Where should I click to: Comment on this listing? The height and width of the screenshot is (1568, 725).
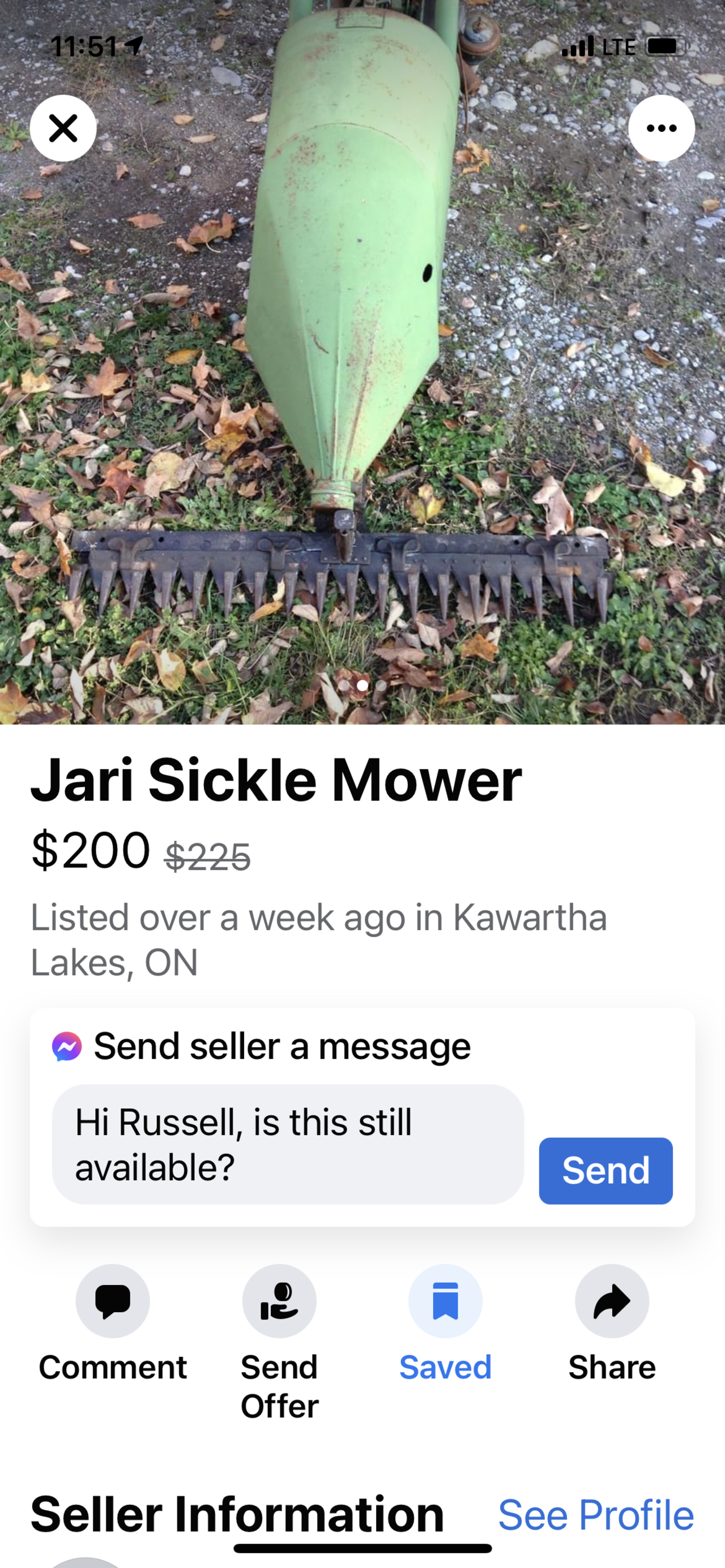point(113,1301)
